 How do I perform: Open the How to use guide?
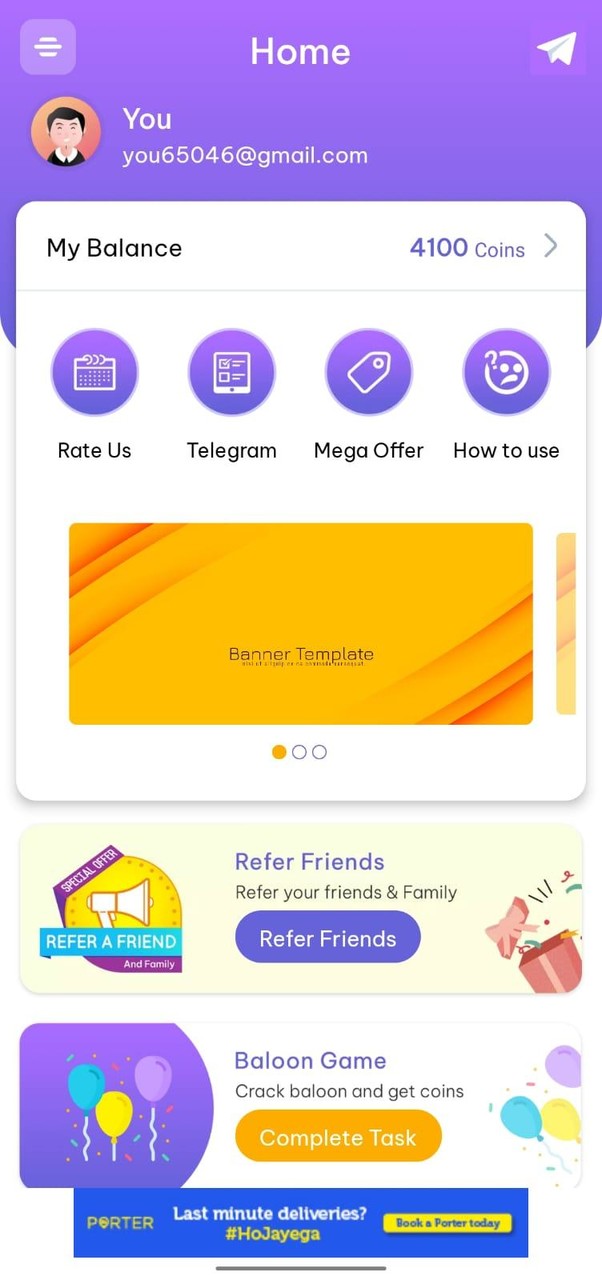[506, 373]
